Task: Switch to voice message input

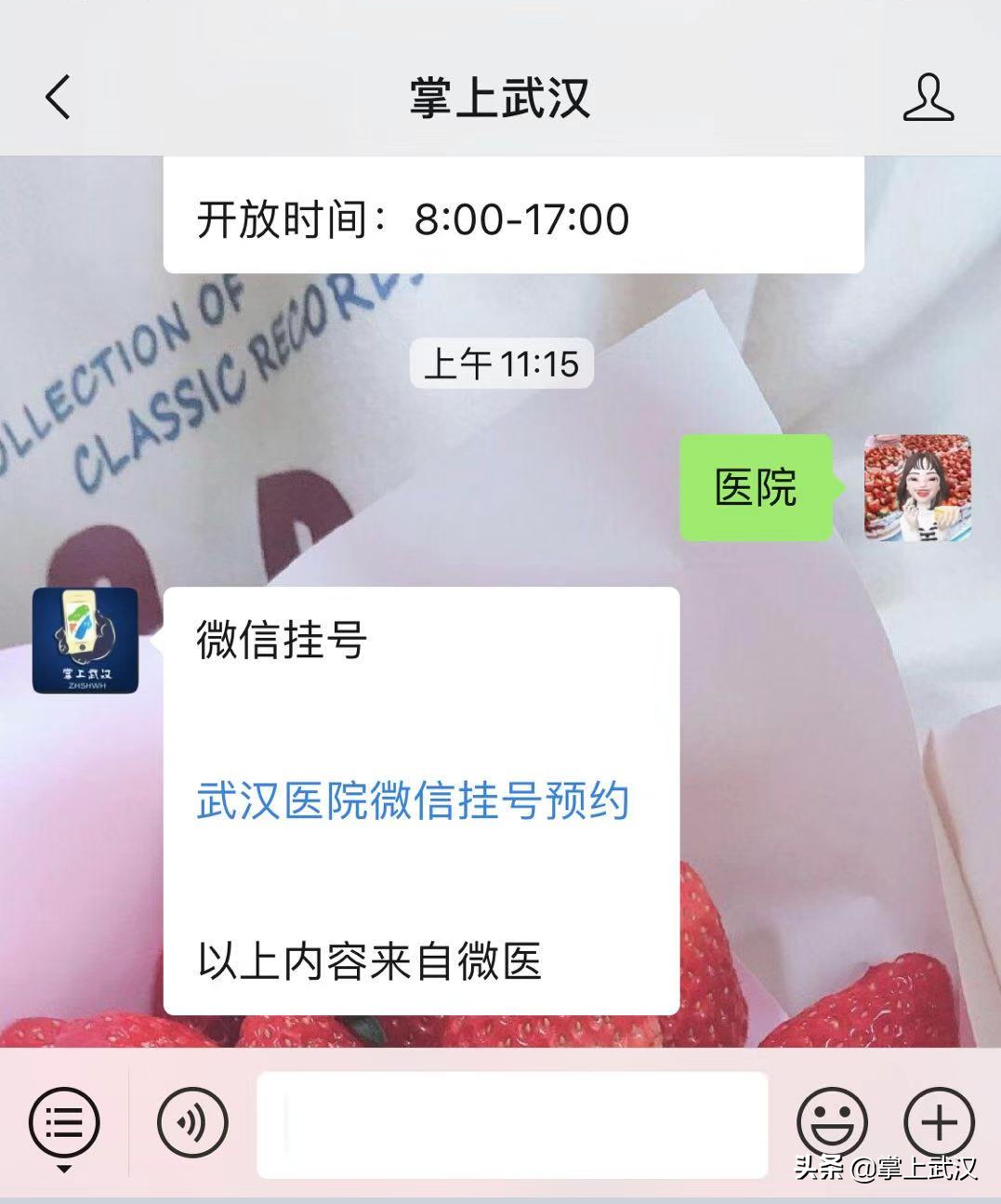Action: point(192,1123)
